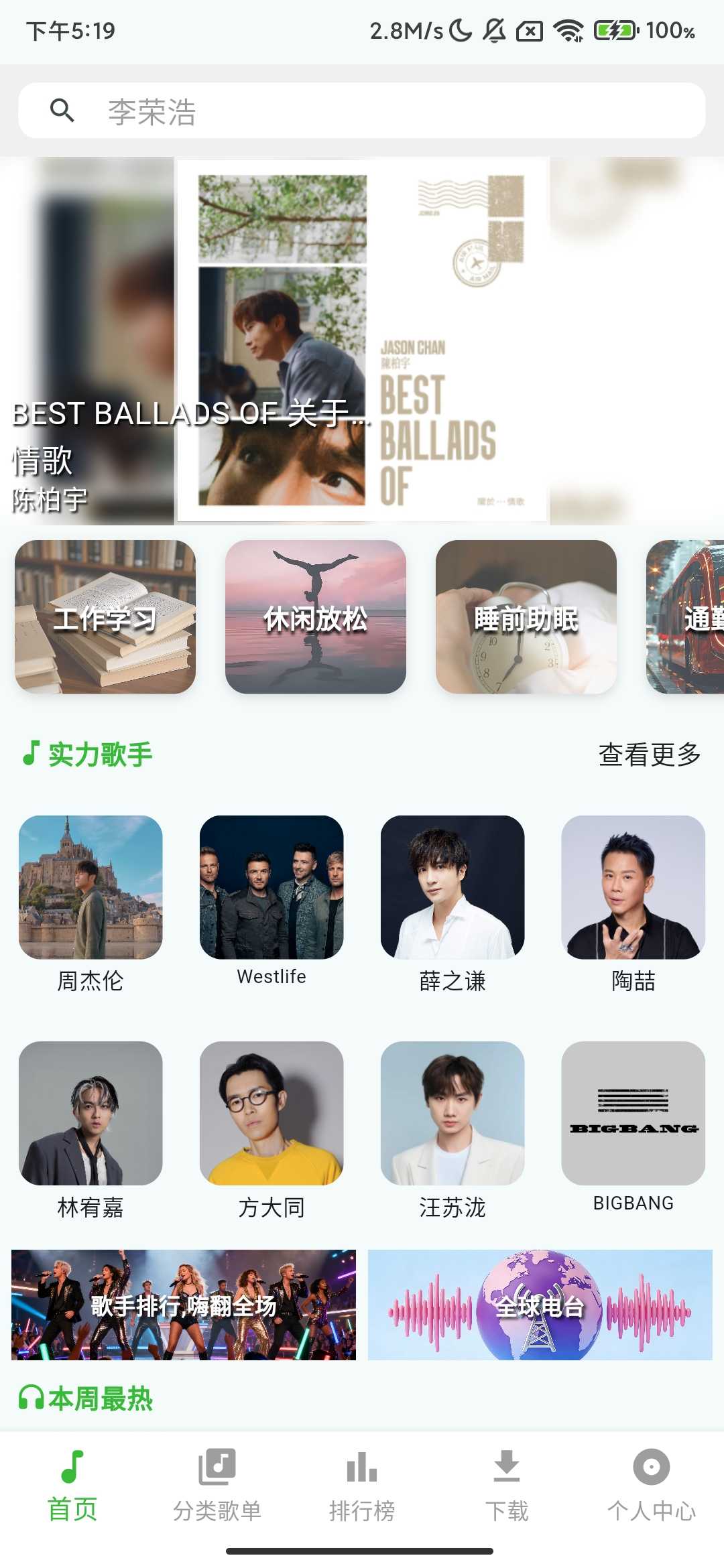Click the search magnifier icon
Viewport: 724px width, 1568px height.
(x=62, y=109)
